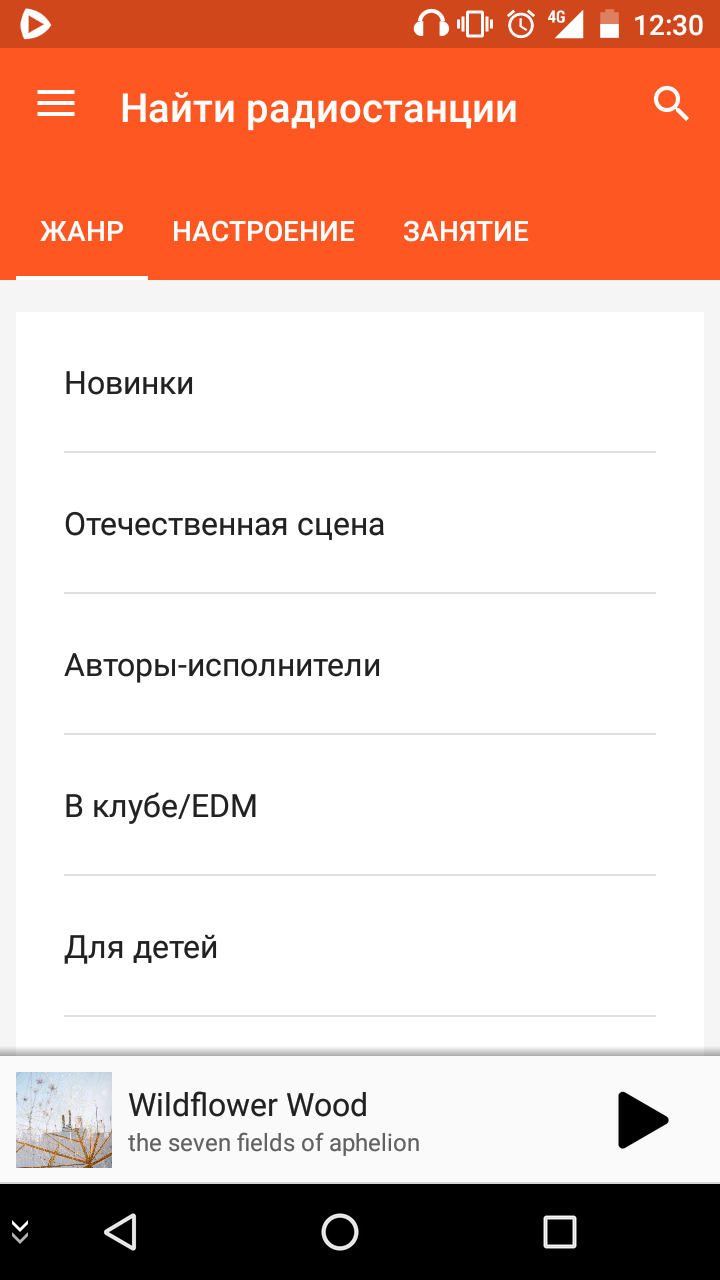Switch to the НАСТРОЕНИЕ tab
This screenshot has width=720, height=1280.
pyautogui.click(x=263, y=232)
